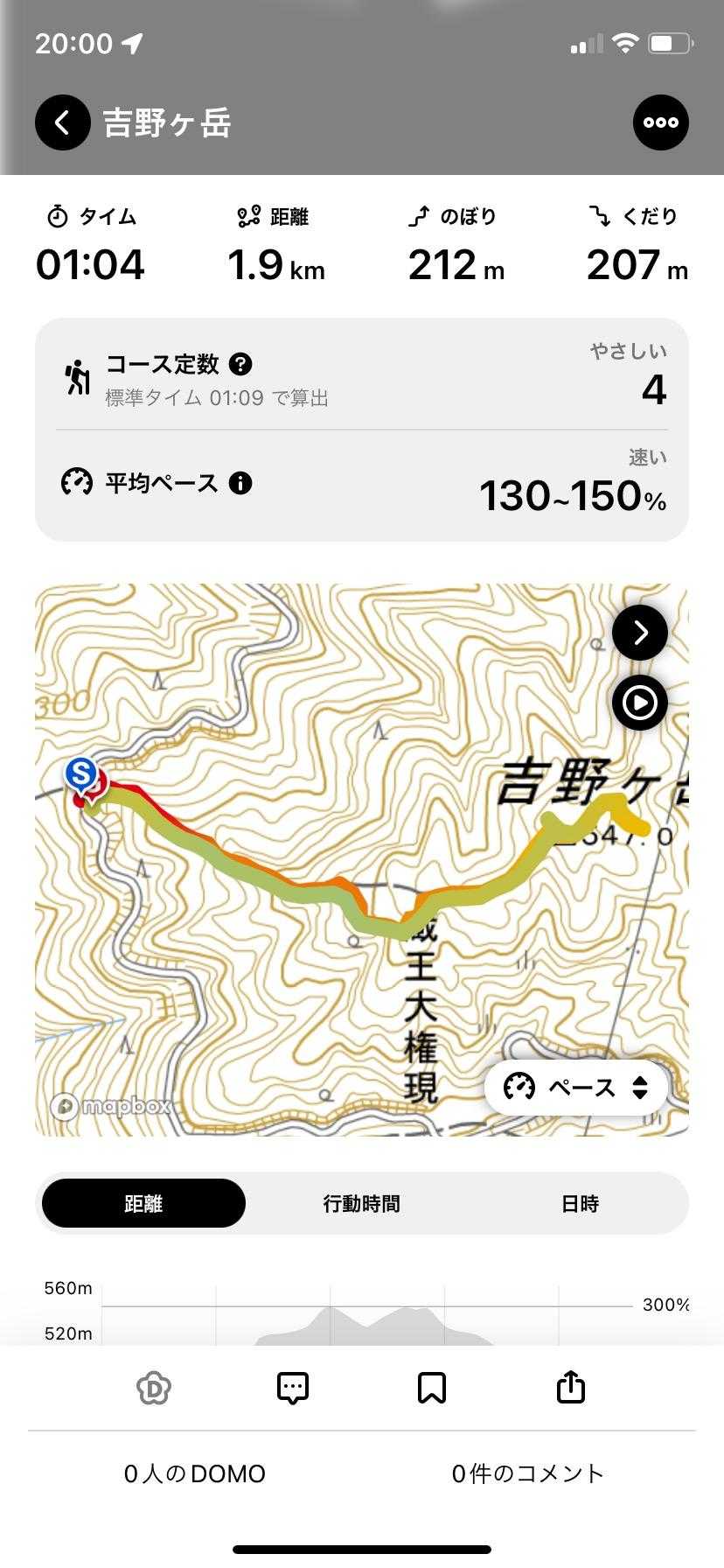This screenshot has width=724, height=1568.
Task: Go back from 吉野ヶ岳 page
Action: click(x=62, y=122)
